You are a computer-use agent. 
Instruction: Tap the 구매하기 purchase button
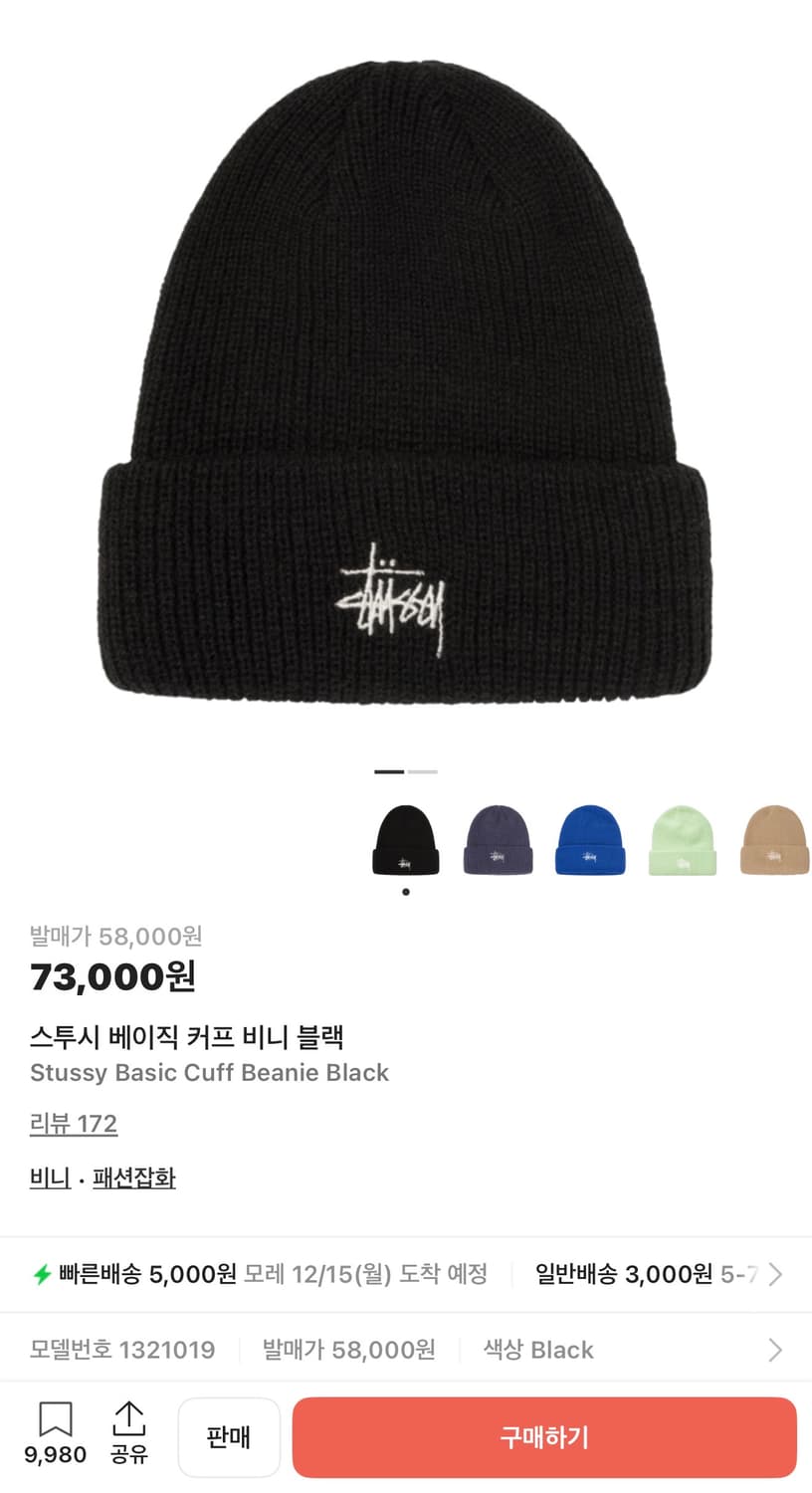(545, 1437)
